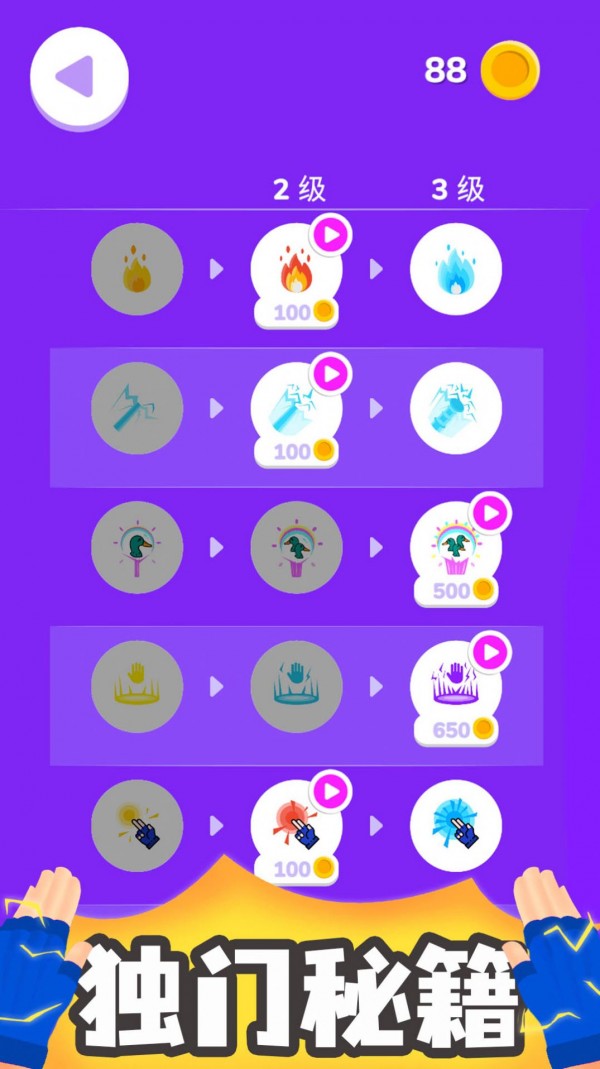Watch video for level 2 fire upgrade

point(331,235)
